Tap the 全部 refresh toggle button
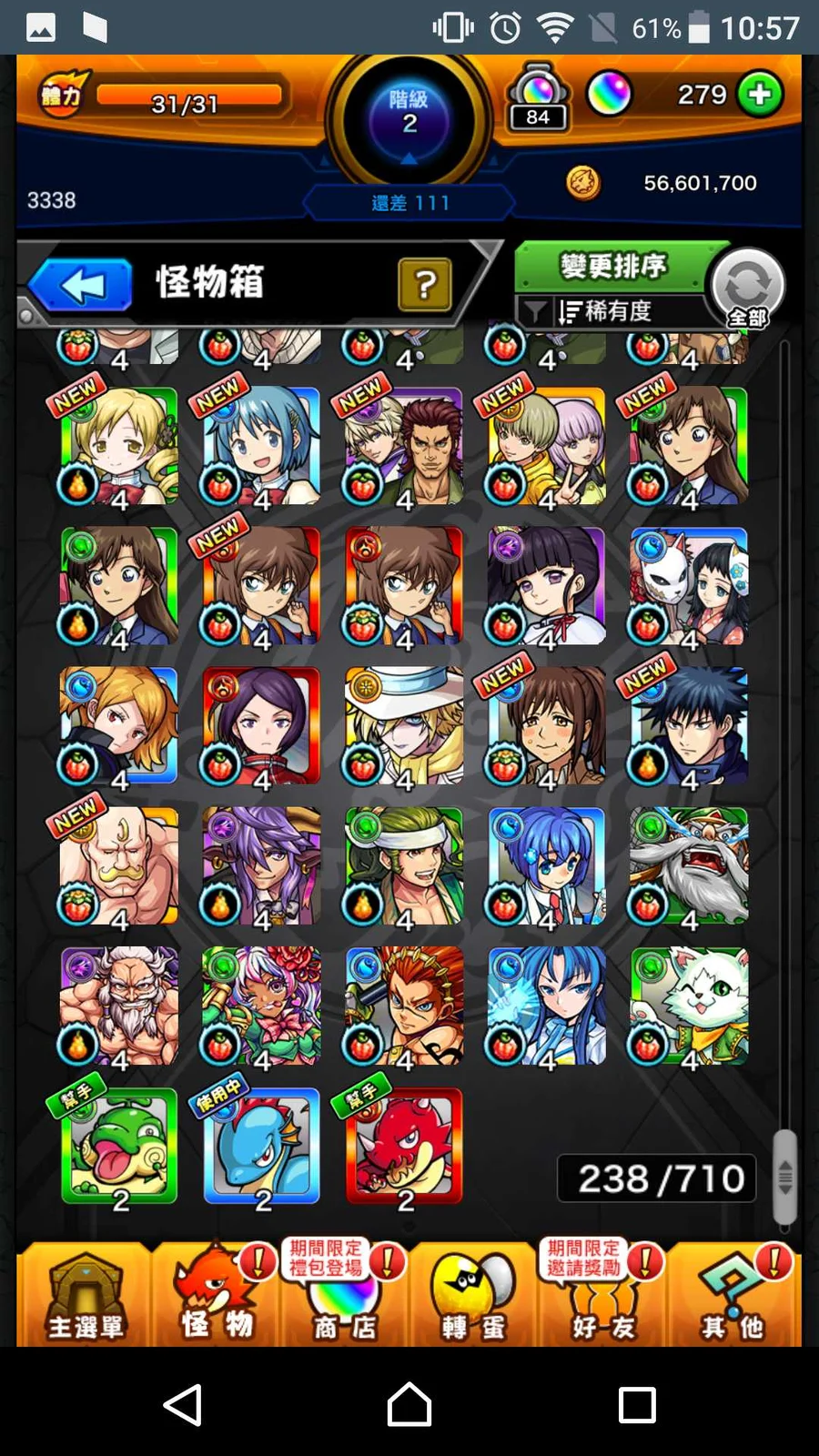This screenshot has width=819, height=1456. [747, 288]
